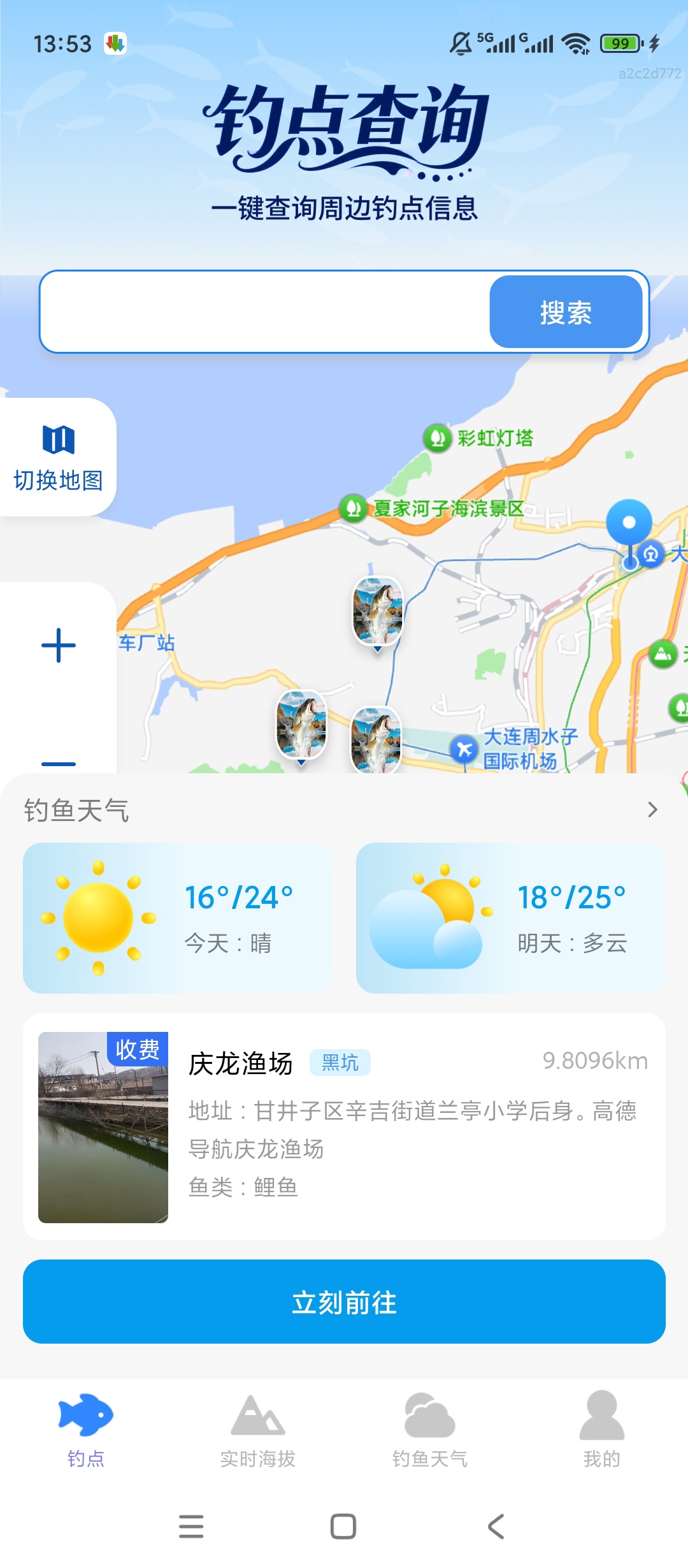
Task: Zoom out the map with minus
Action: pyautogui.click(x=58, y=763)
